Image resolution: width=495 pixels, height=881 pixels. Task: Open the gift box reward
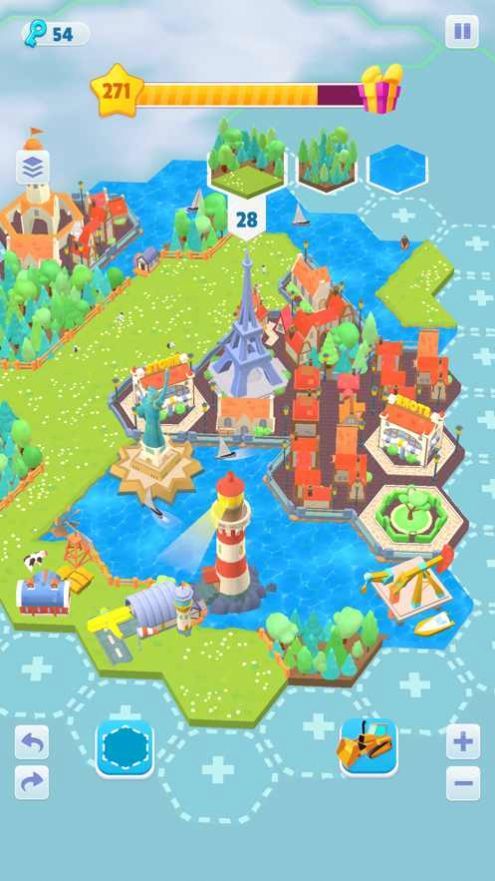point(380,89)
